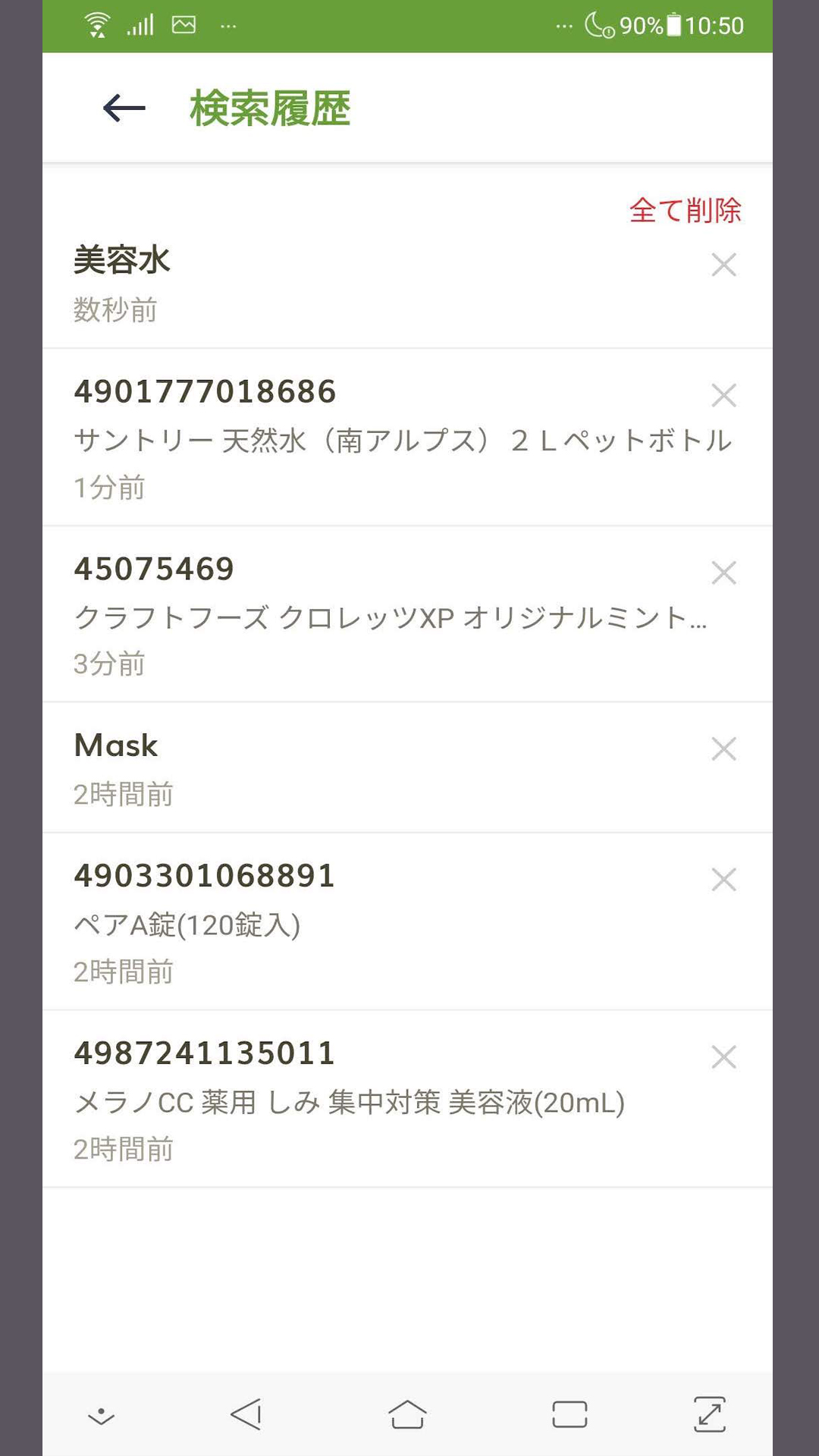Tap 全て削除 to clear all history
Image resolution: width=819 pixels, height=1456 pixels.
click(x=686, y=210)
